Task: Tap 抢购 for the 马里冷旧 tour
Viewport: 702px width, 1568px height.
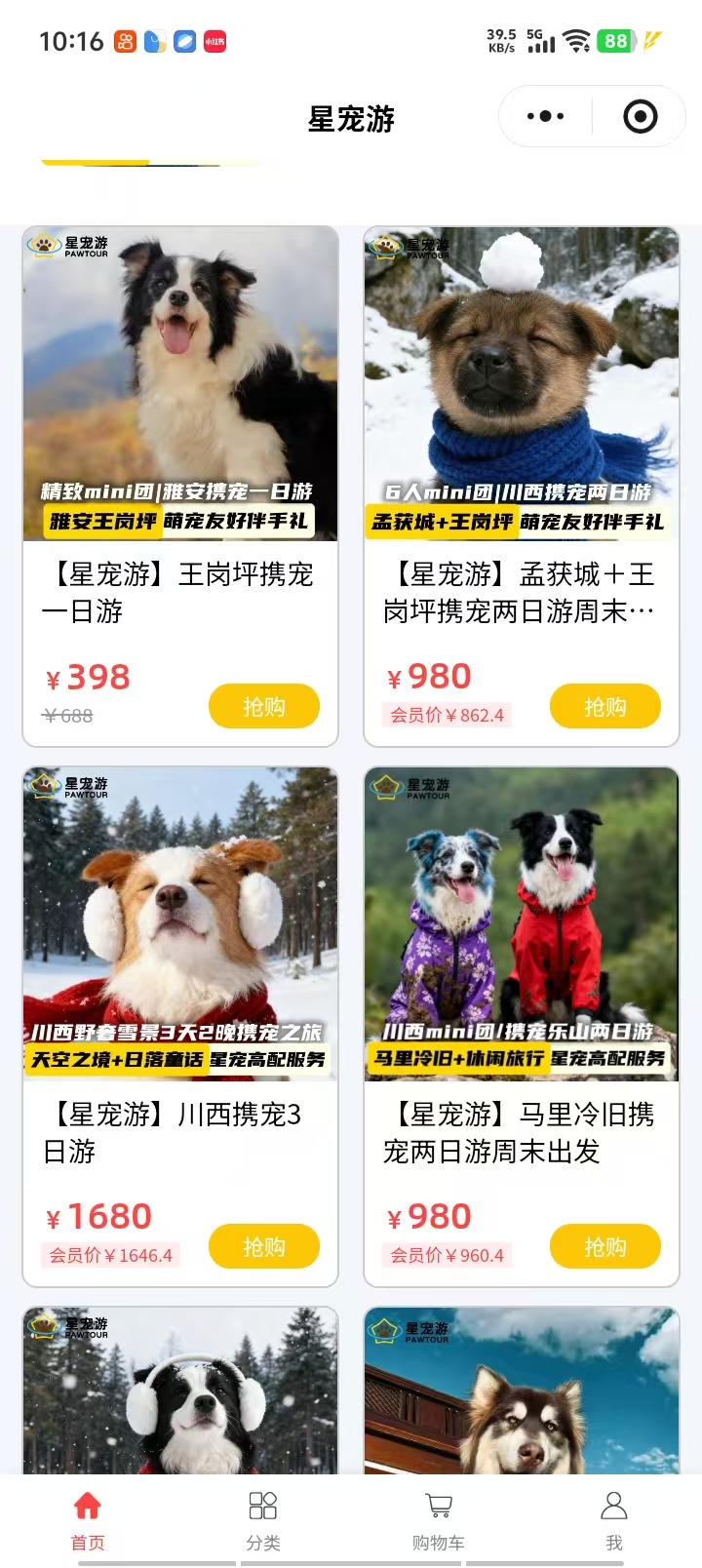Action: tap(604, 1246)
